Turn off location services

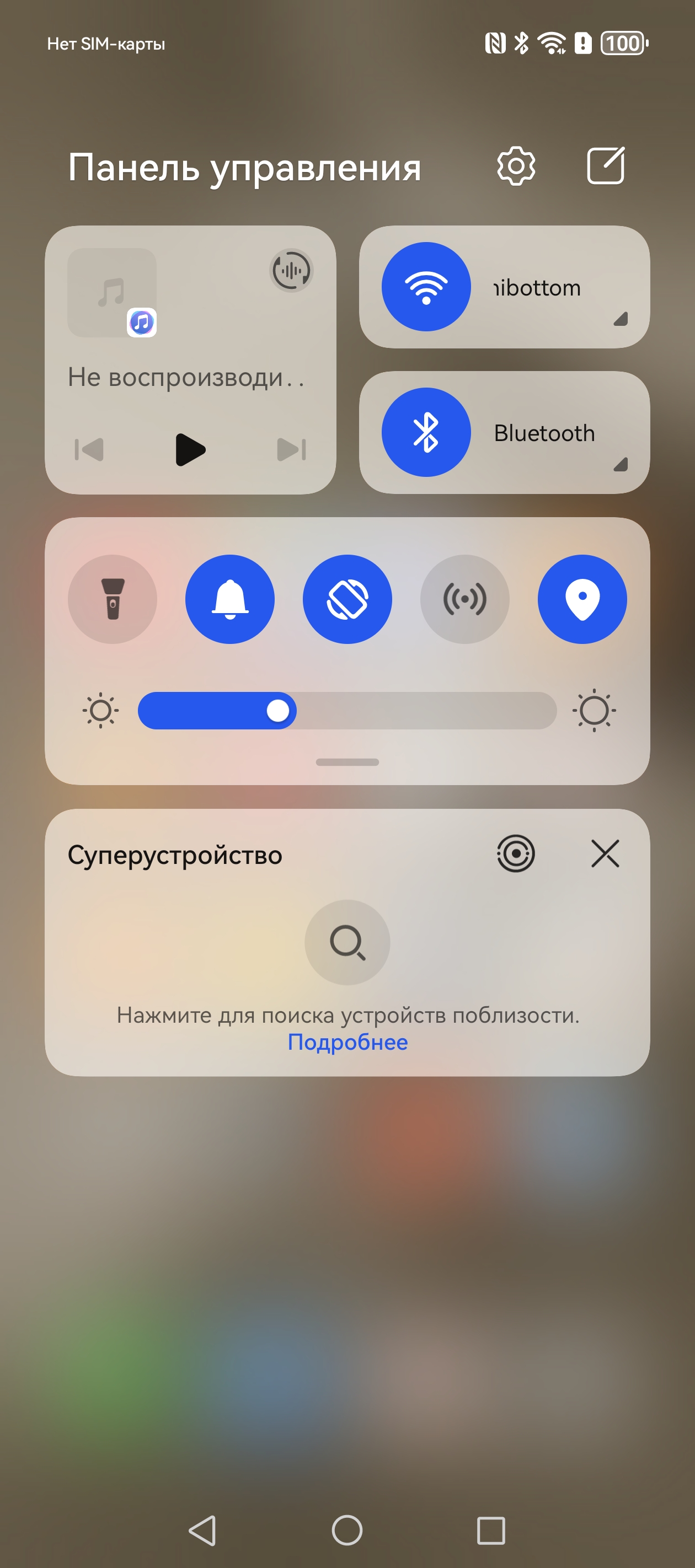tap(582, 599)
